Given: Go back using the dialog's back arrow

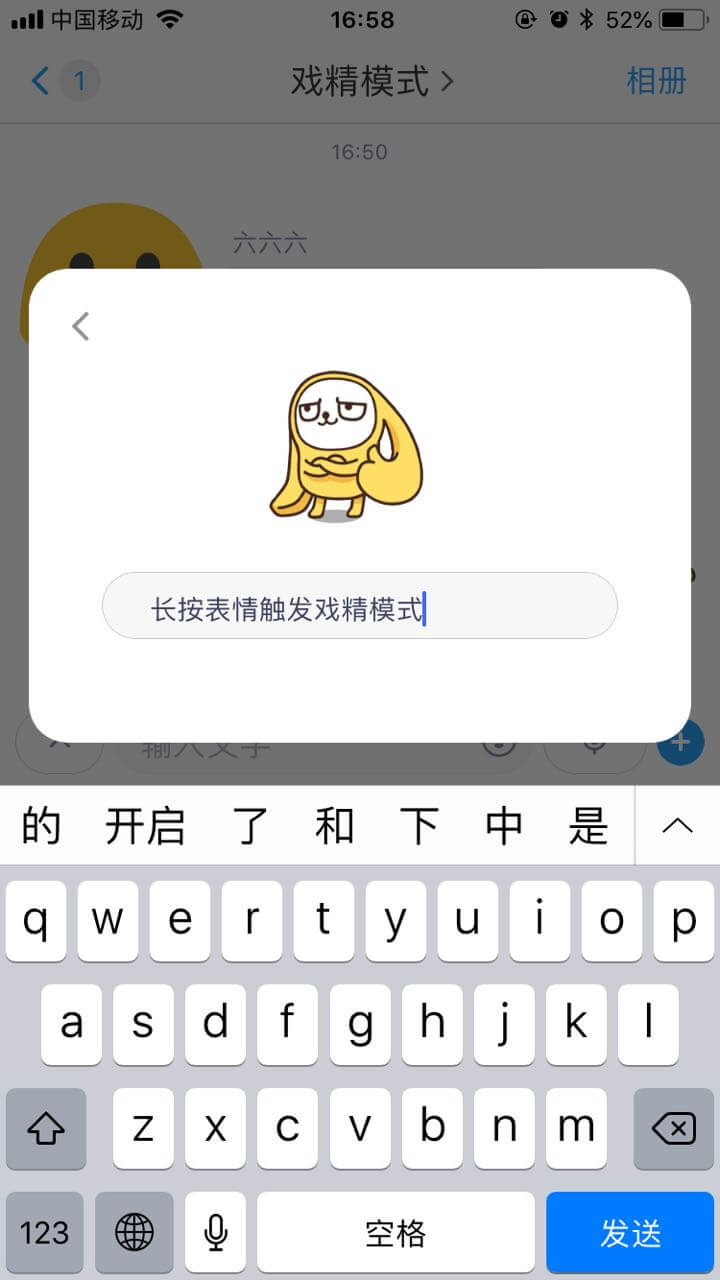Looking at the screenshot, I should pyautogui.click(x=81, y=326).
